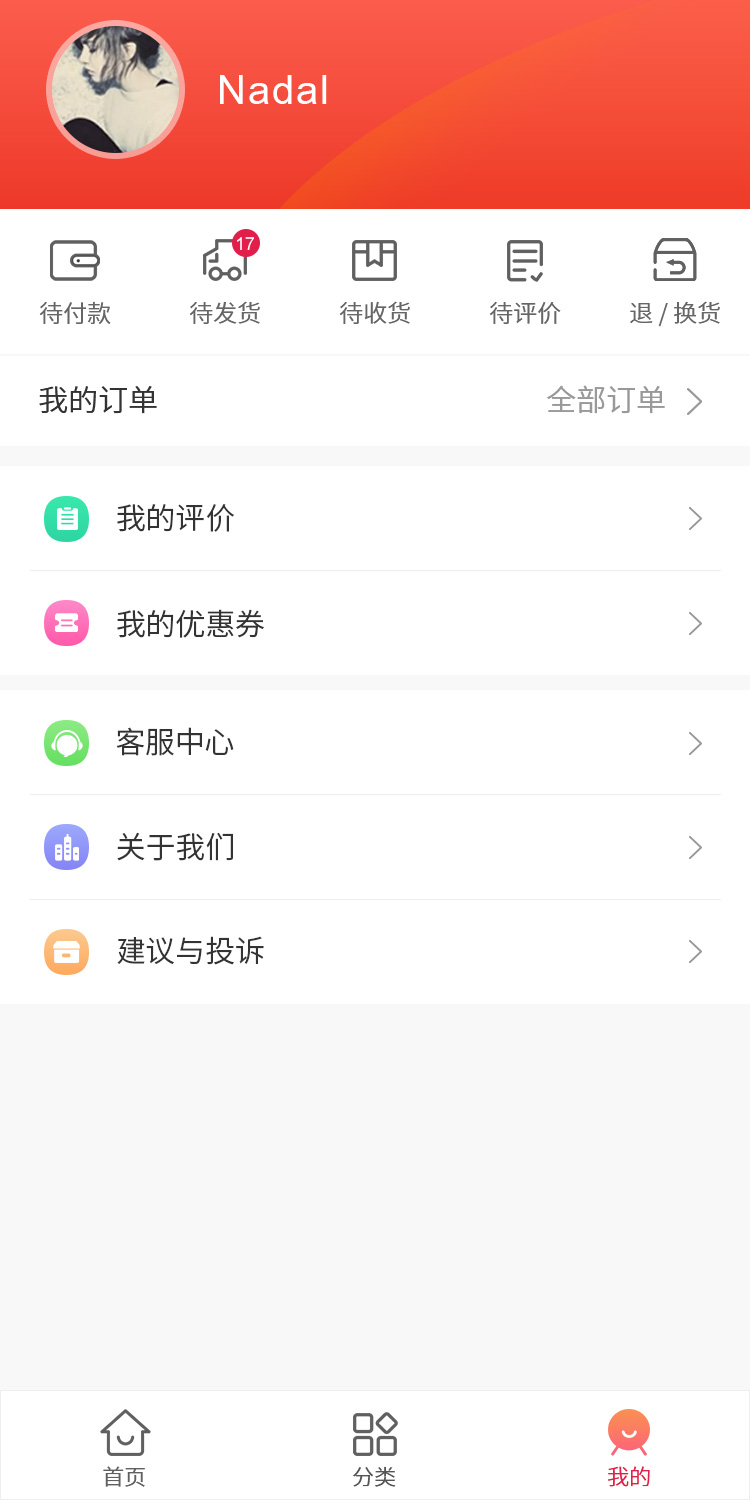Select 建议与投诉 feedback row
The width and height of the screenshot is (750, 1500).
(x=375, y=952)
